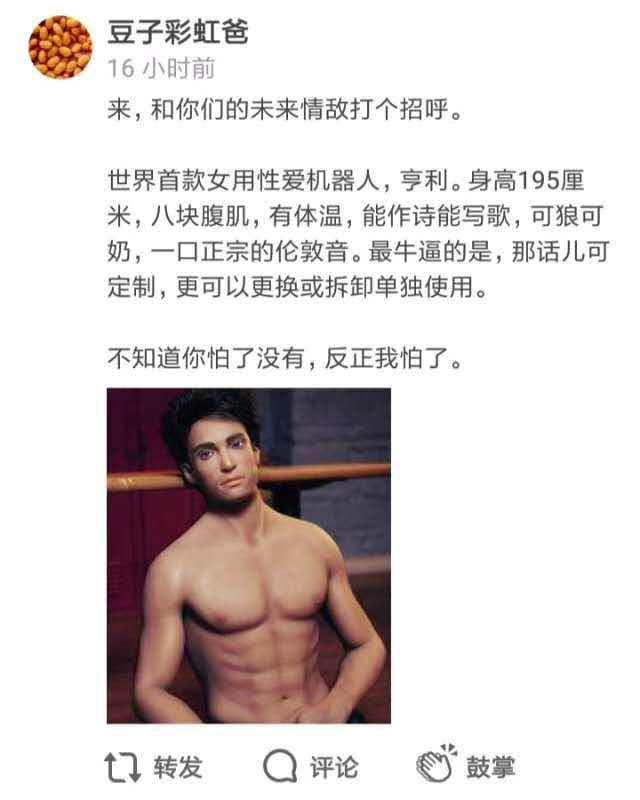640x800 pixels.
Task: Open the attached photo in the post
Action: point(249,555)
